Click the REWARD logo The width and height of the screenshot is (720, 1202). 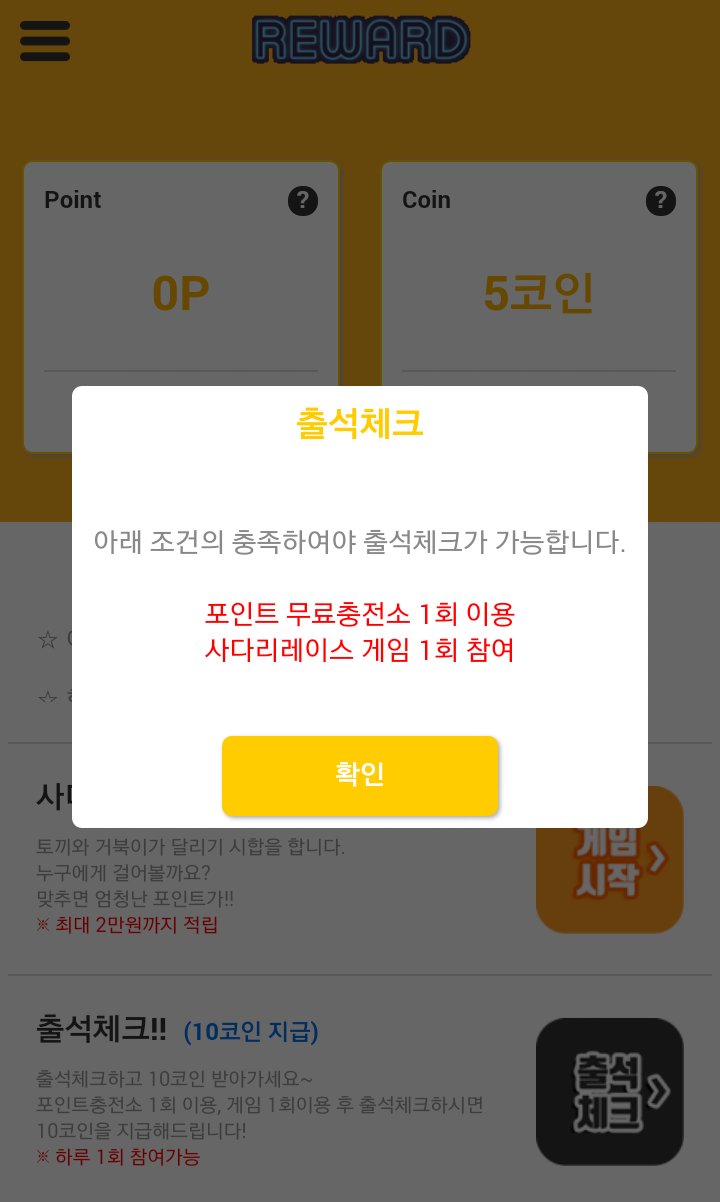point(360,40)
